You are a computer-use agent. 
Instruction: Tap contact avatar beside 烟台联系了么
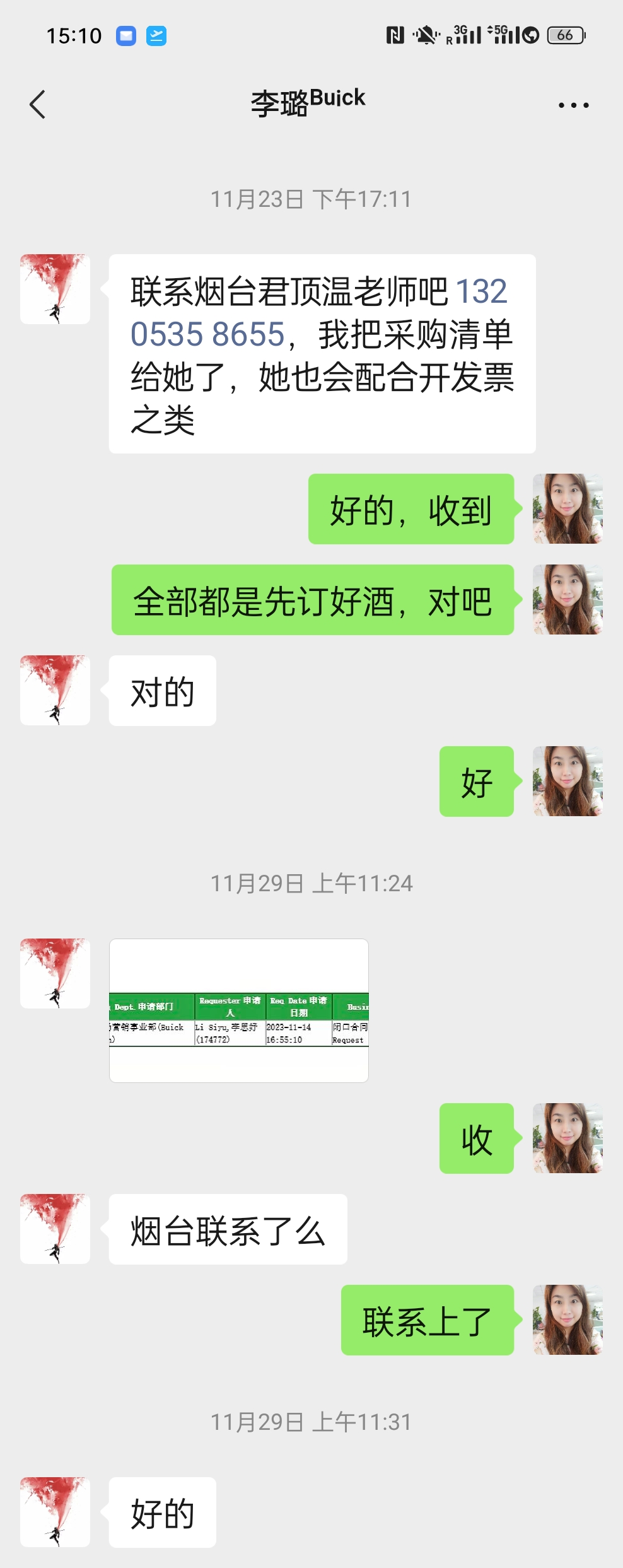(x=55, y=1229)
